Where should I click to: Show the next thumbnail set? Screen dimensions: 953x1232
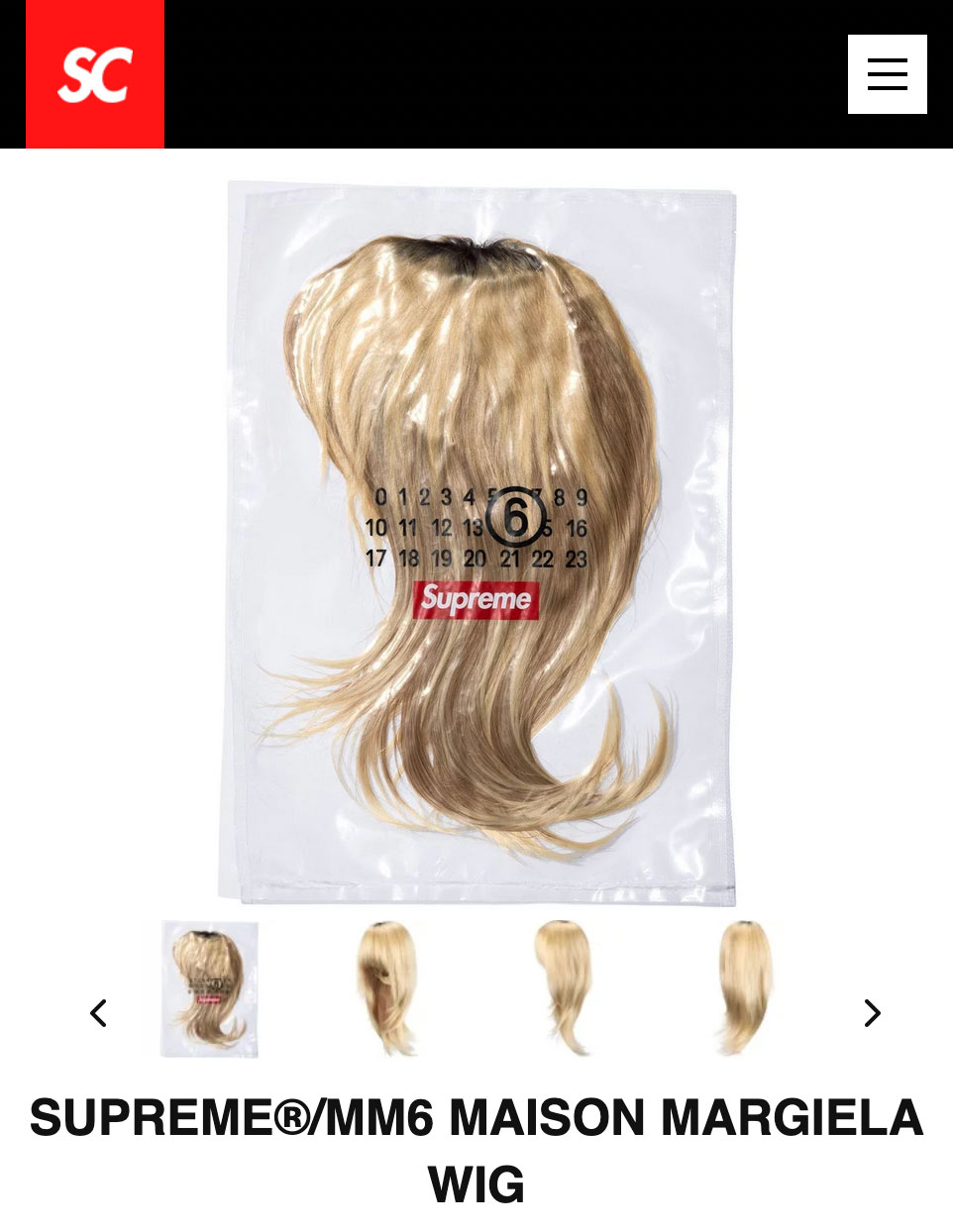(872, 1013)
